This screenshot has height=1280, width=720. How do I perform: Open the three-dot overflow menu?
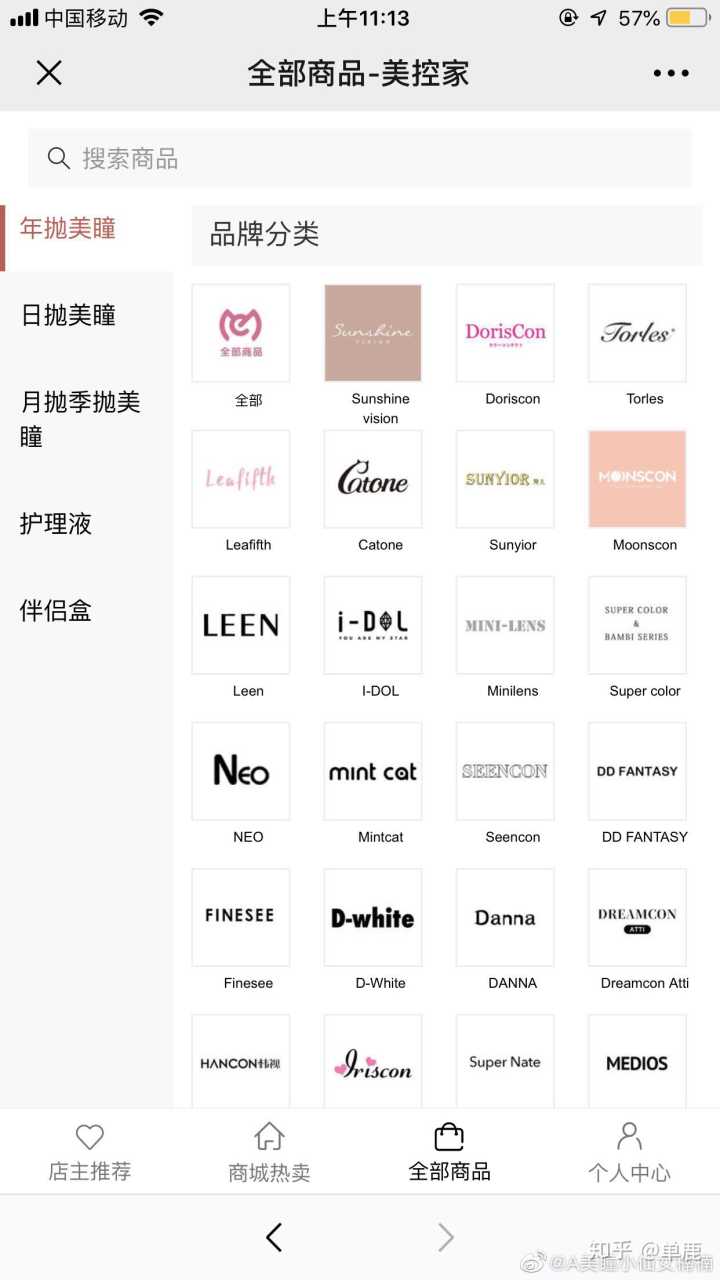click(670, 73)
